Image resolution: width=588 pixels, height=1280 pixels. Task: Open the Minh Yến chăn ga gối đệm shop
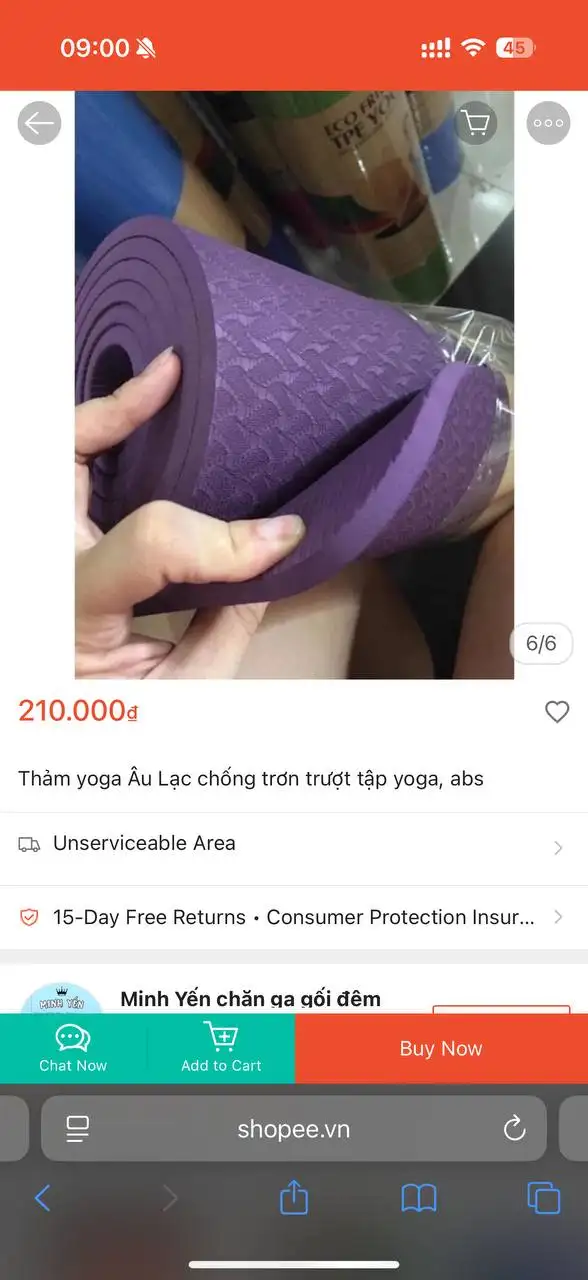point(250,998)
